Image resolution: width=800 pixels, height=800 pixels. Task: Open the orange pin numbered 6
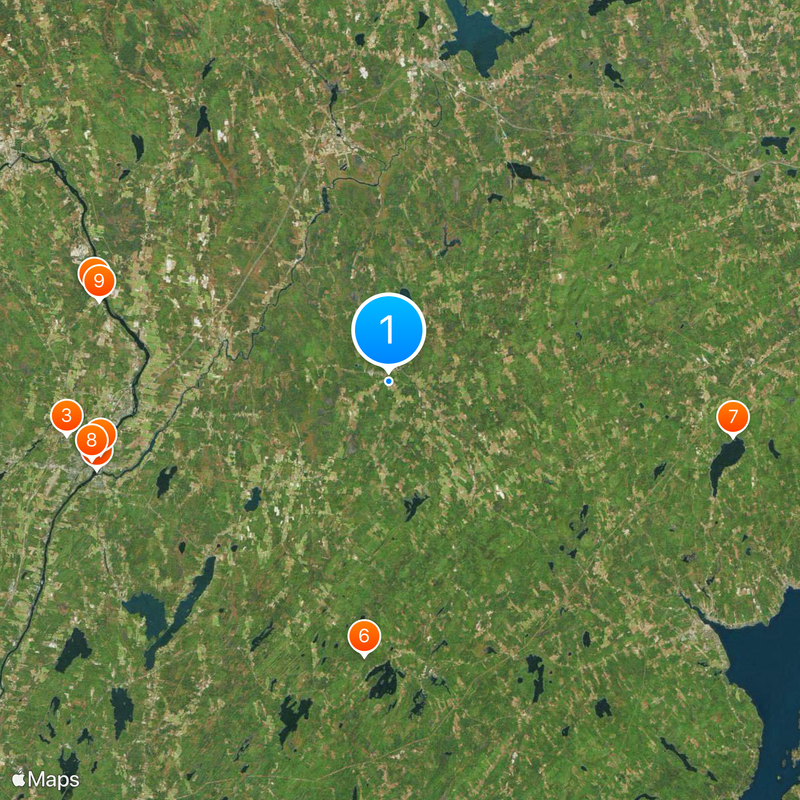pyautogui.click(x=364, y=635)
